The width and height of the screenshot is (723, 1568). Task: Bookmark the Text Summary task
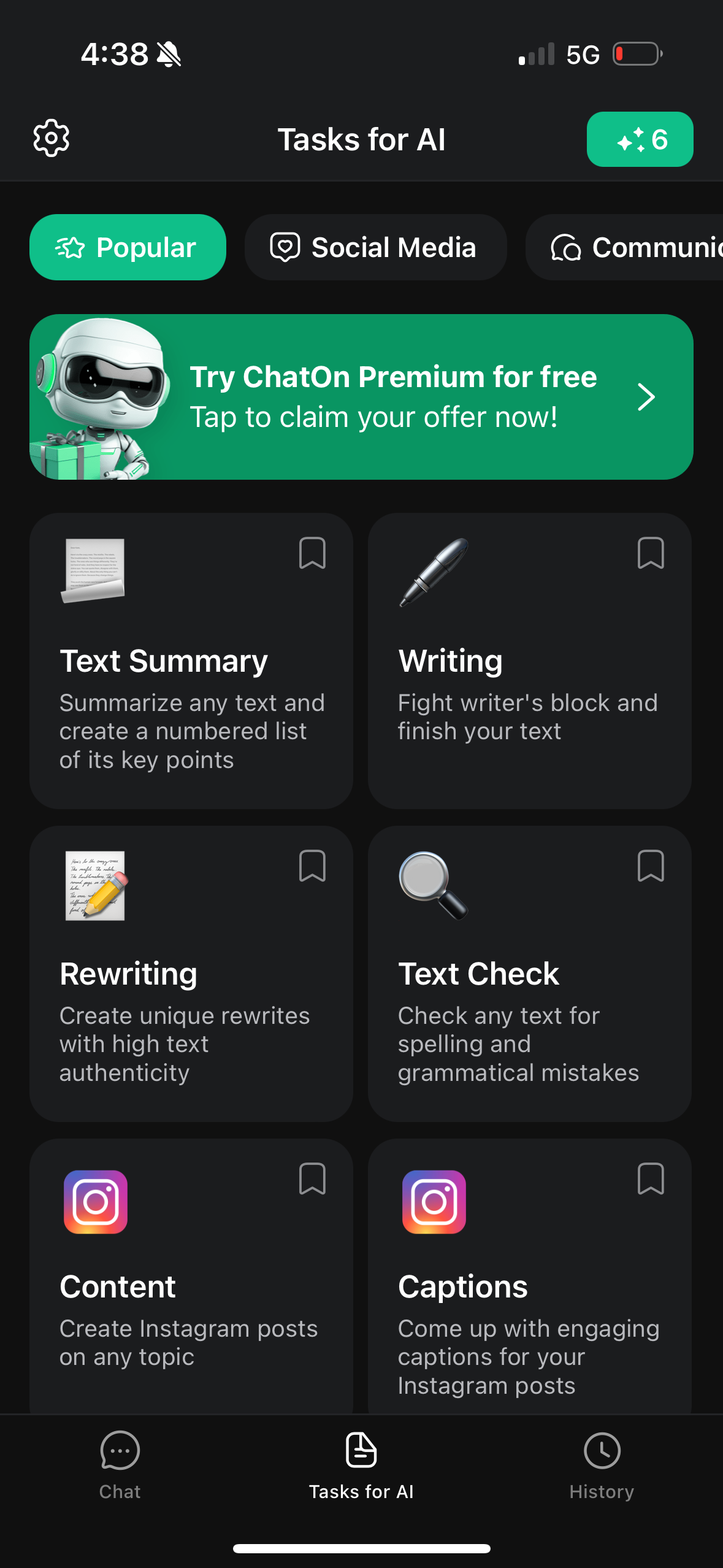tap(313, 554)
